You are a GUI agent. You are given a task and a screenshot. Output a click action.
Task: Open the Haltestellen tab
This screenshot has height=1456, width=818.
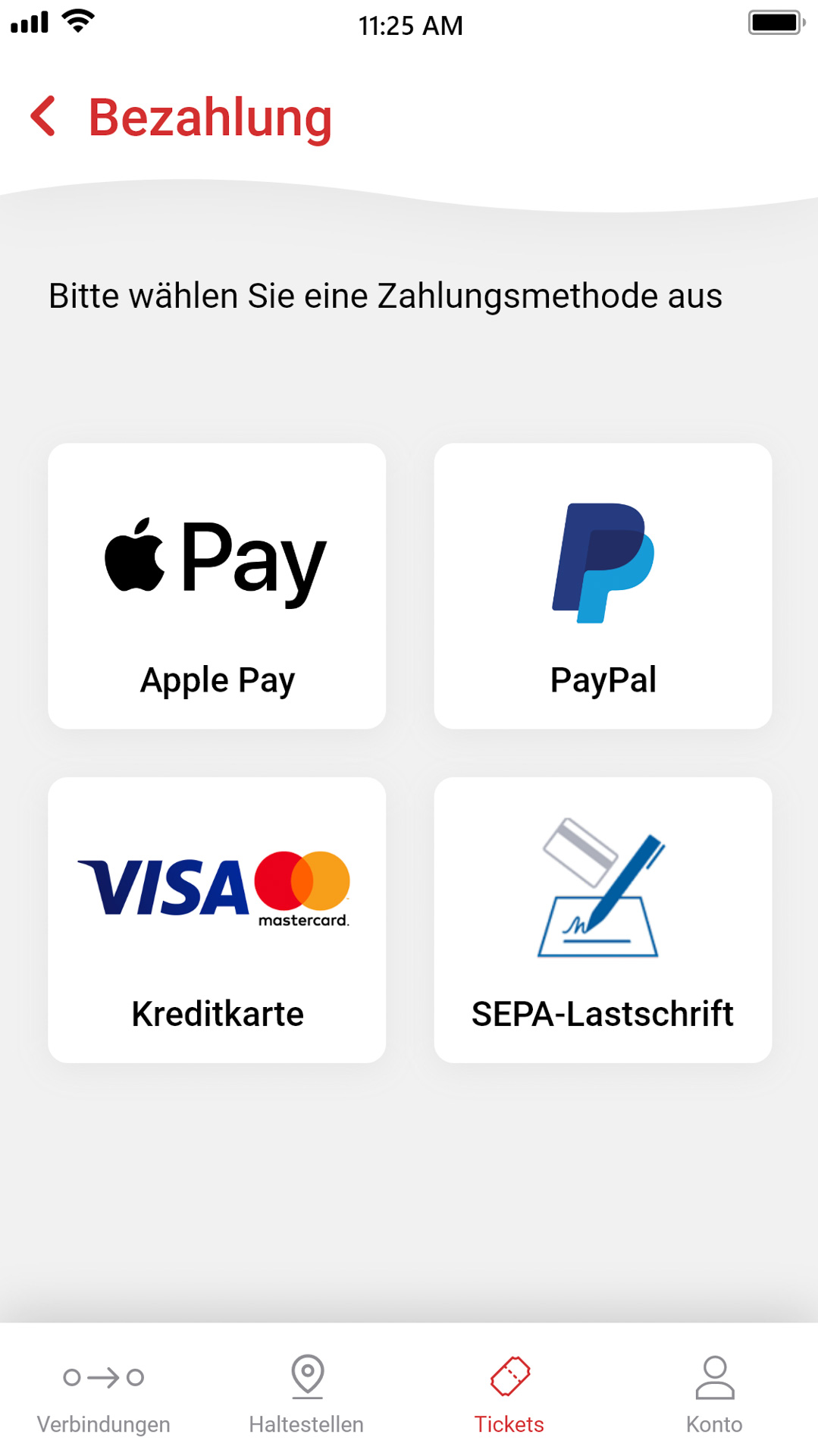(307, 1395)
